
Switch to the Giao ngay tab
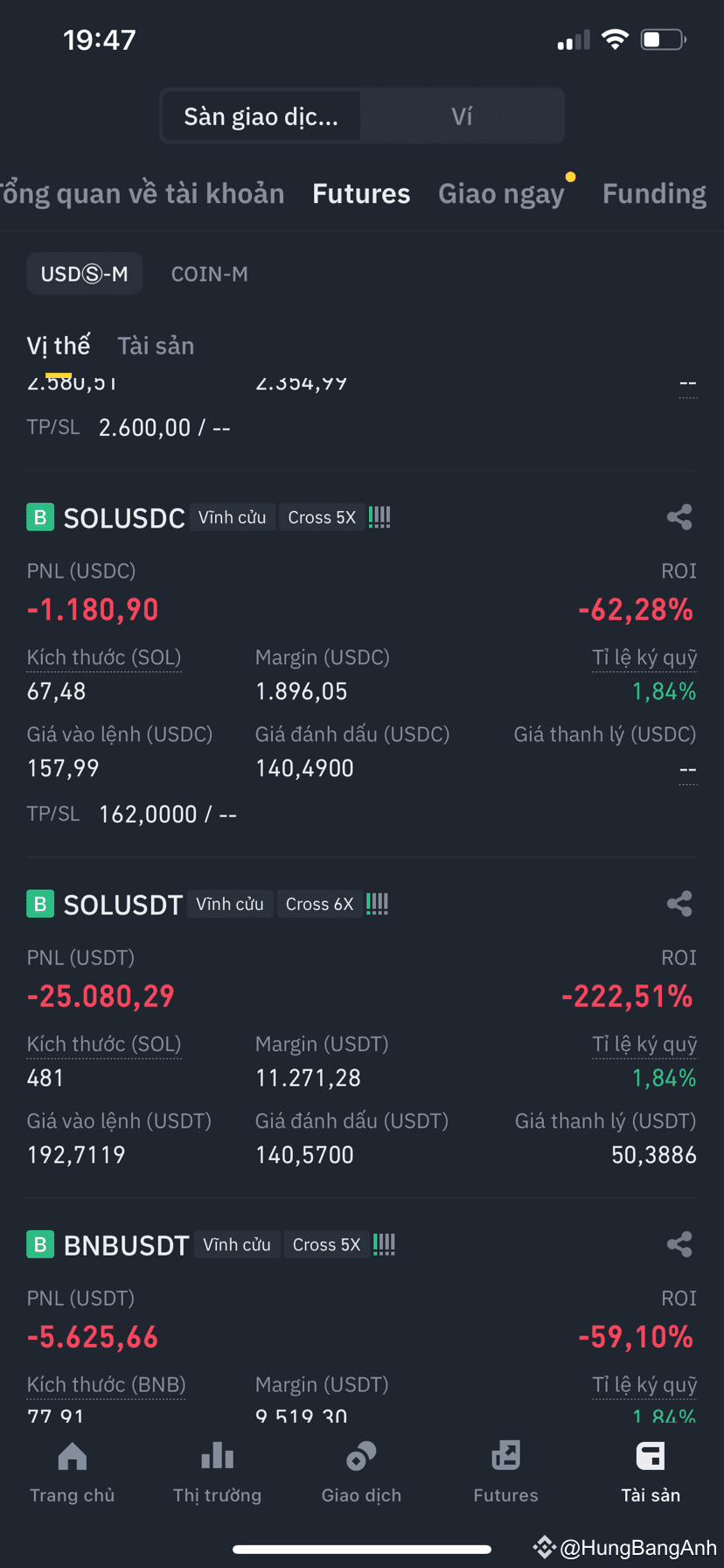503,192
